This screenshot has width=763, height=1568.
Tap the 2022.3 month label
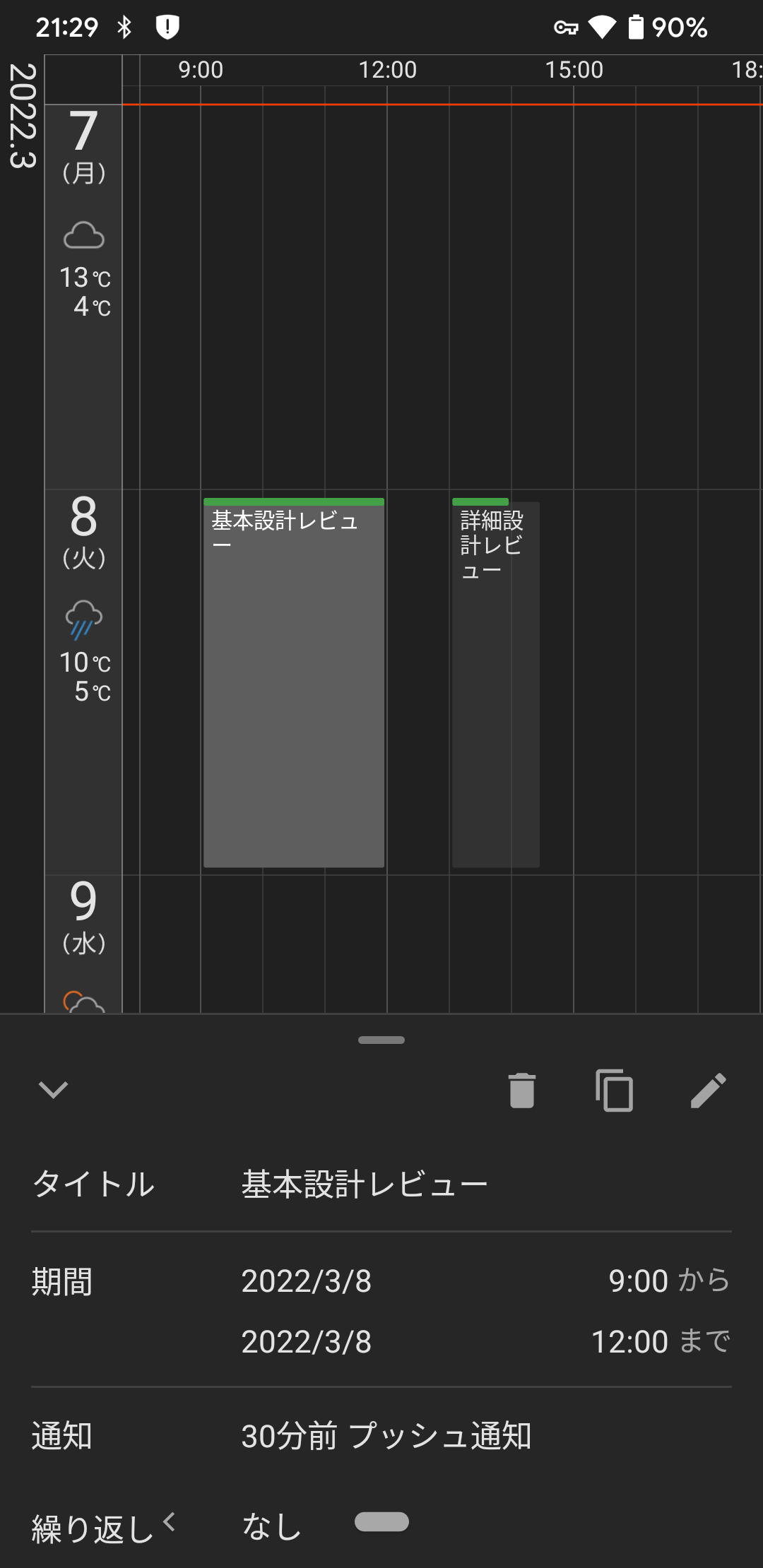tap(22, 116)
